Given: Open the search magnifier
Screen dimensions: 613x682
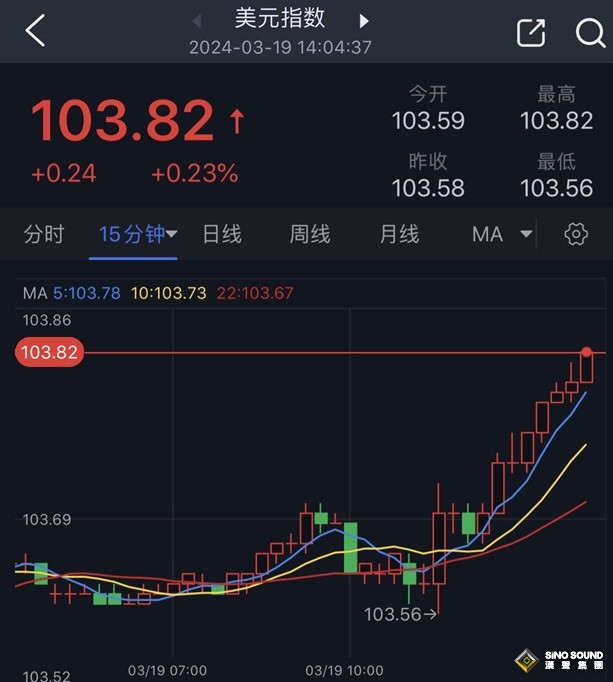Looking at the screenshot, I should point(590,32).
